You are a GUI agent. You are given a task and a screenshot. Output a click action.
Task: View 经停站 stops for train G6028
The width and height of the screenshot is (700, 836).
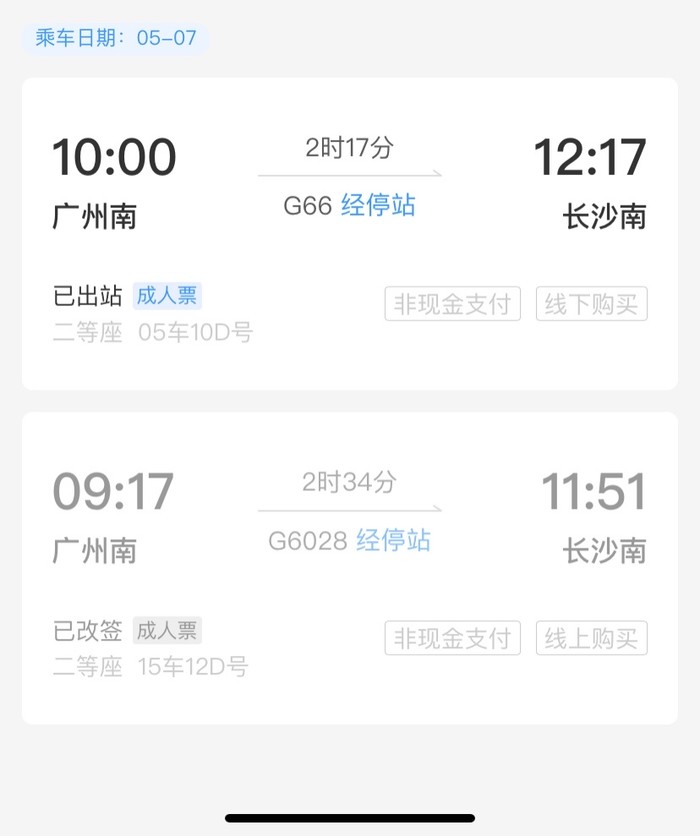click(393, 541)
